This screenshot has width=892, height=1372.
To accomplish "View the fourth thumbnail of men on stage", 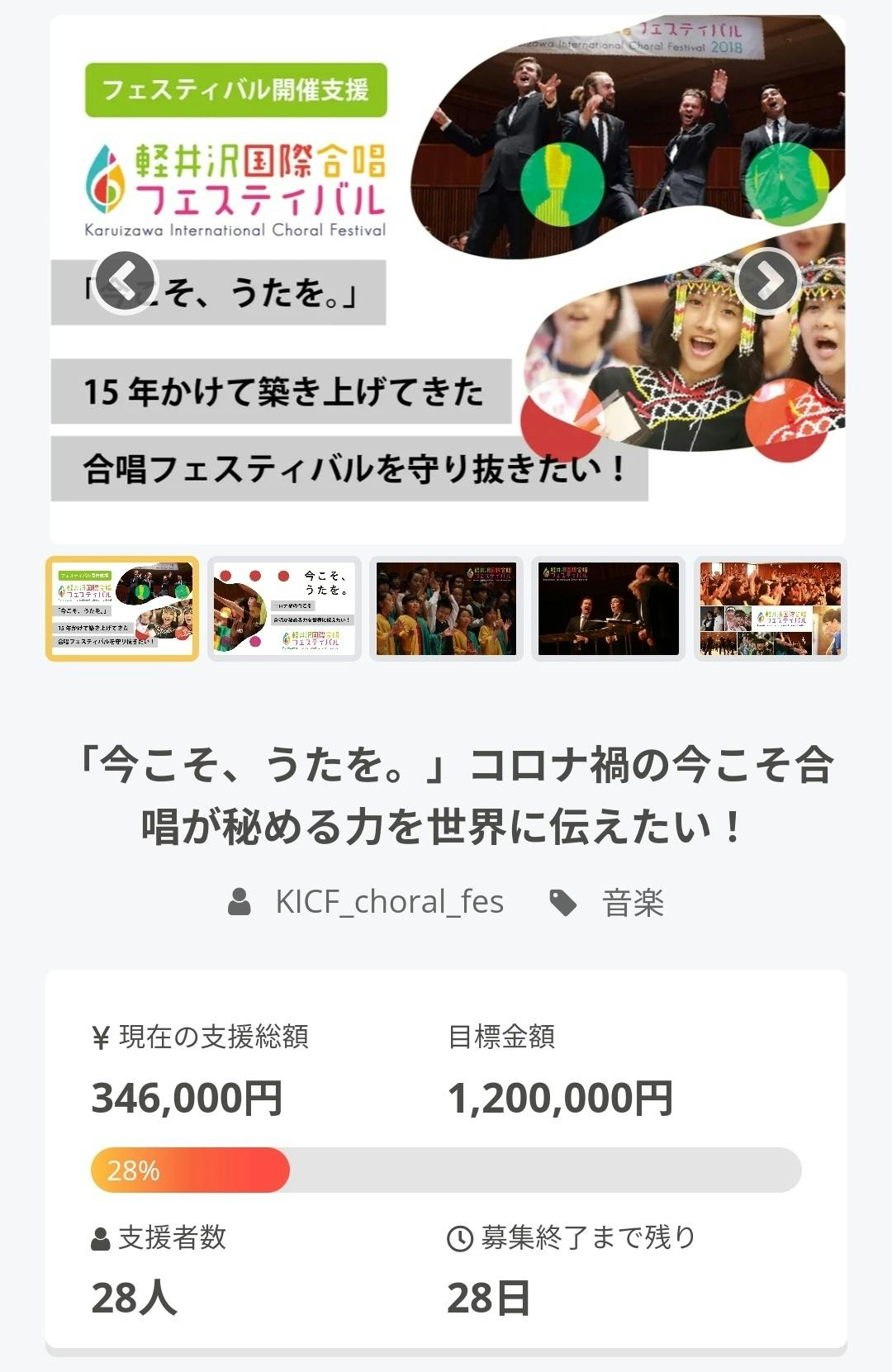I will [x=608, y=609].
